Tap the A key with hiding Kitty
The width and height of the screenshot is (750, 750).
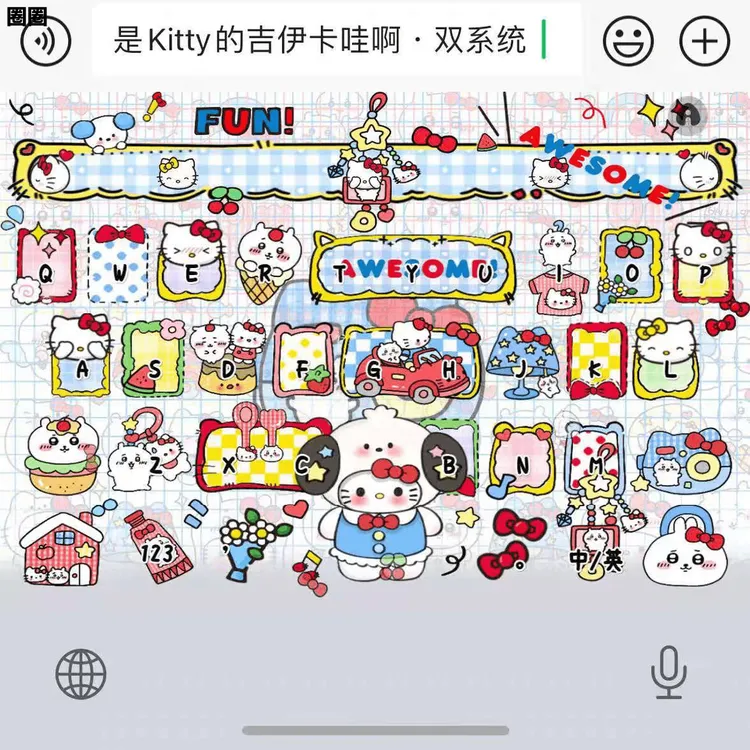[81, 356]
